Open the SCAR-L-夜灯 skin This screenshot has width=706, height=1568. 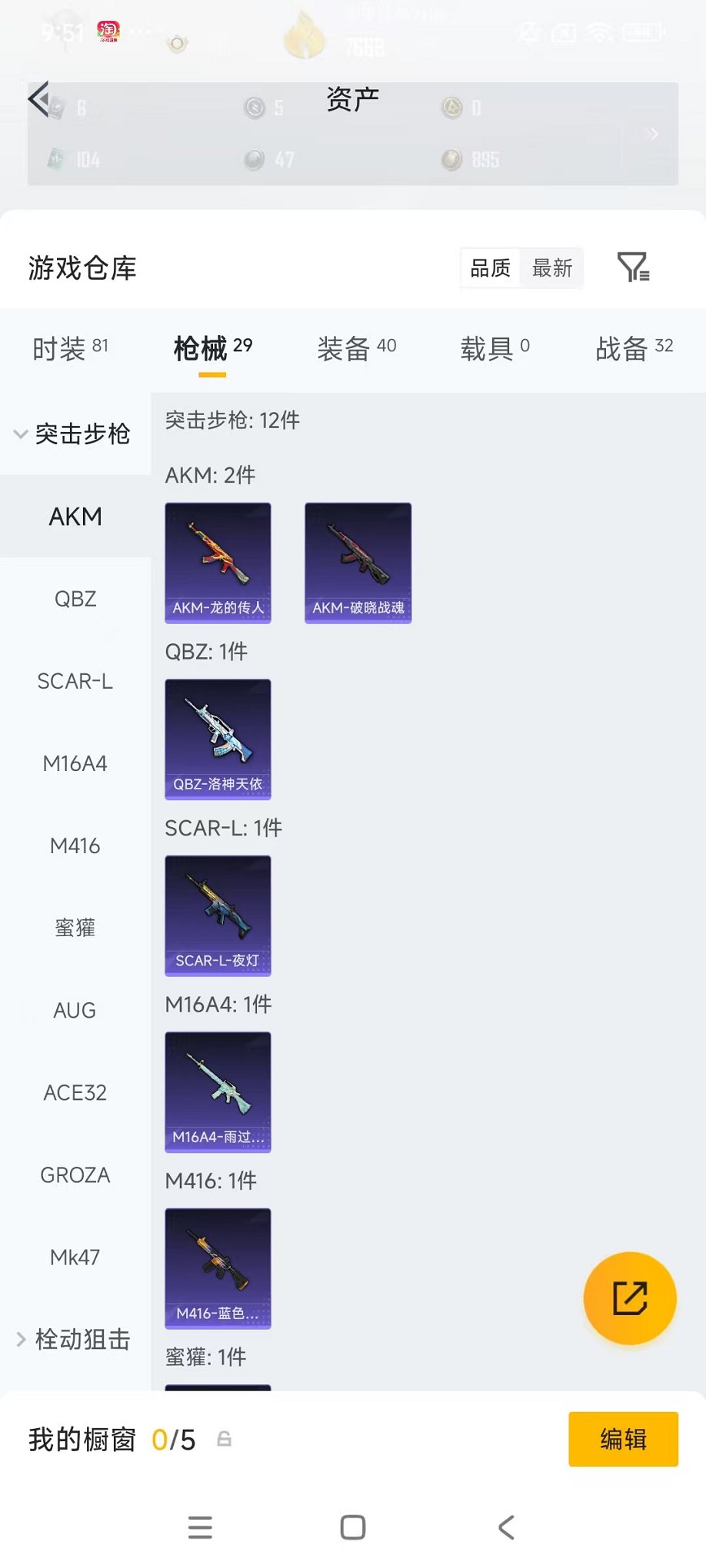tap(218, 915)
